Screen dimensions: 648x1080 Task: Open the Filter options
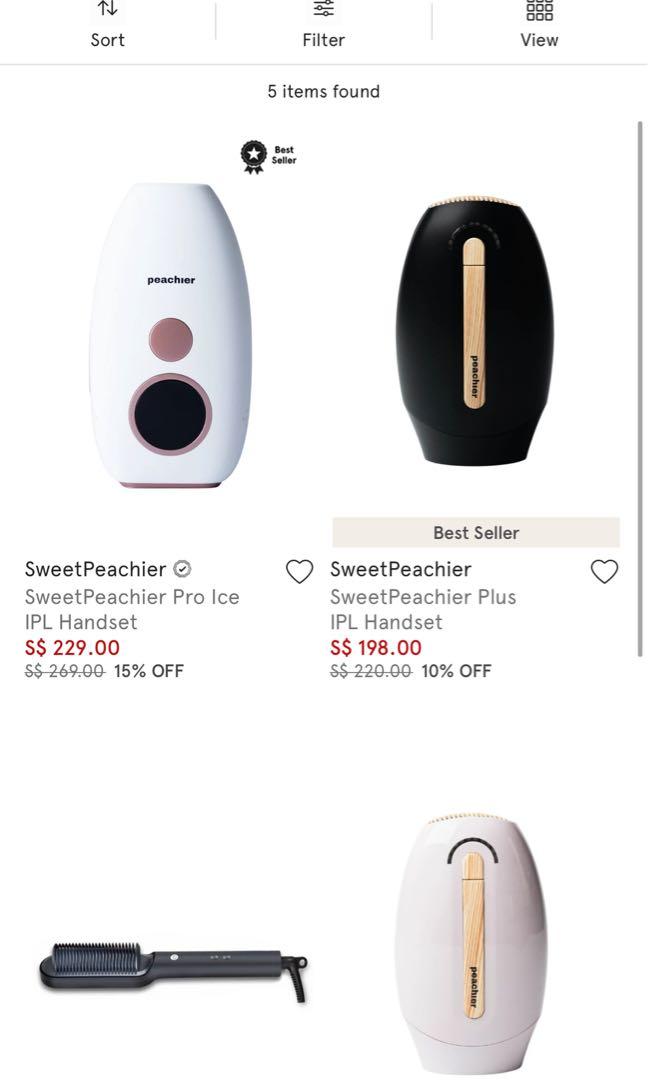323,25
